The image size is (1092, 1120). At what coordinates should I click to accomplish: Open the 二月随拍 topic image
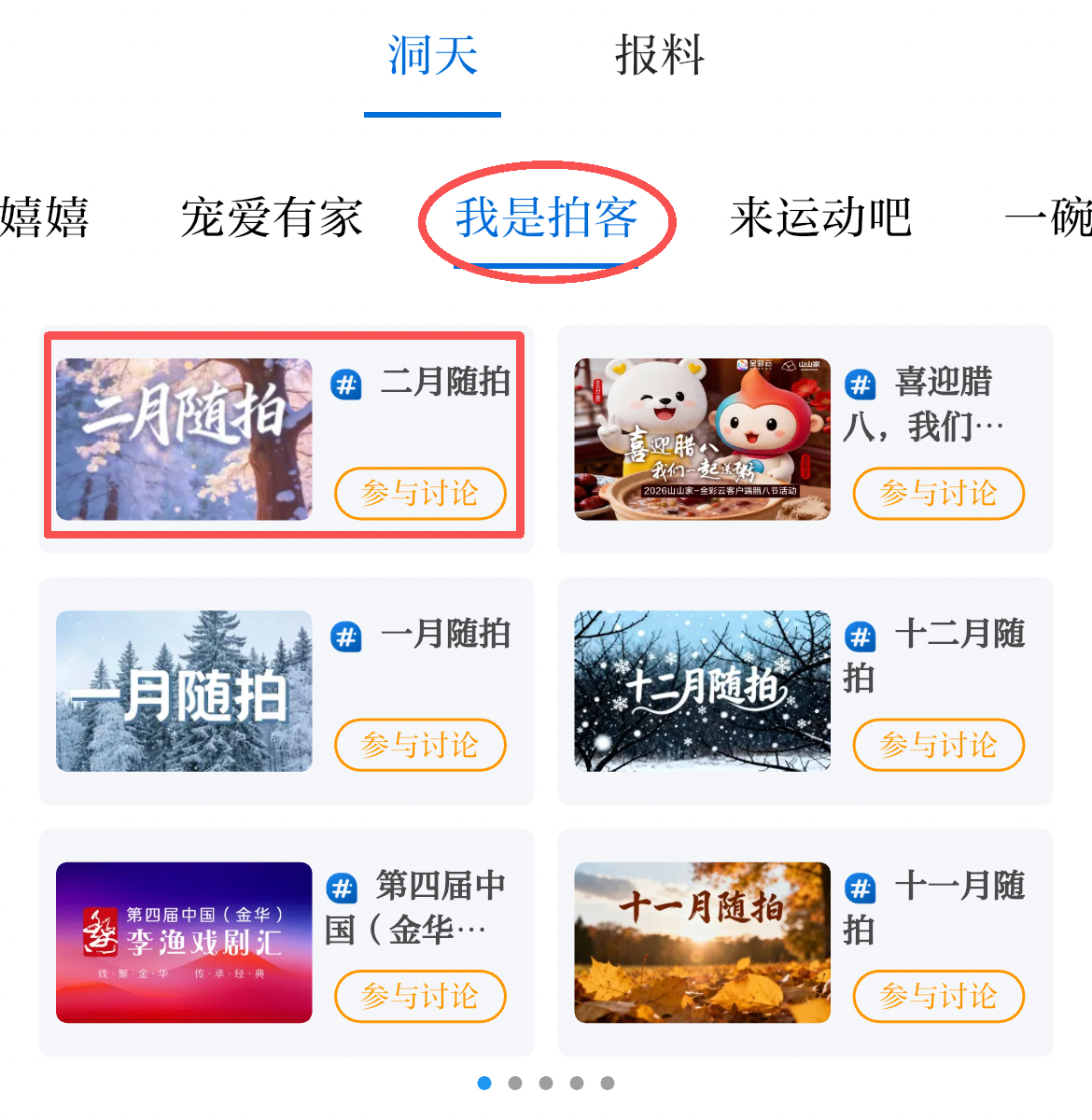(184, 439)
